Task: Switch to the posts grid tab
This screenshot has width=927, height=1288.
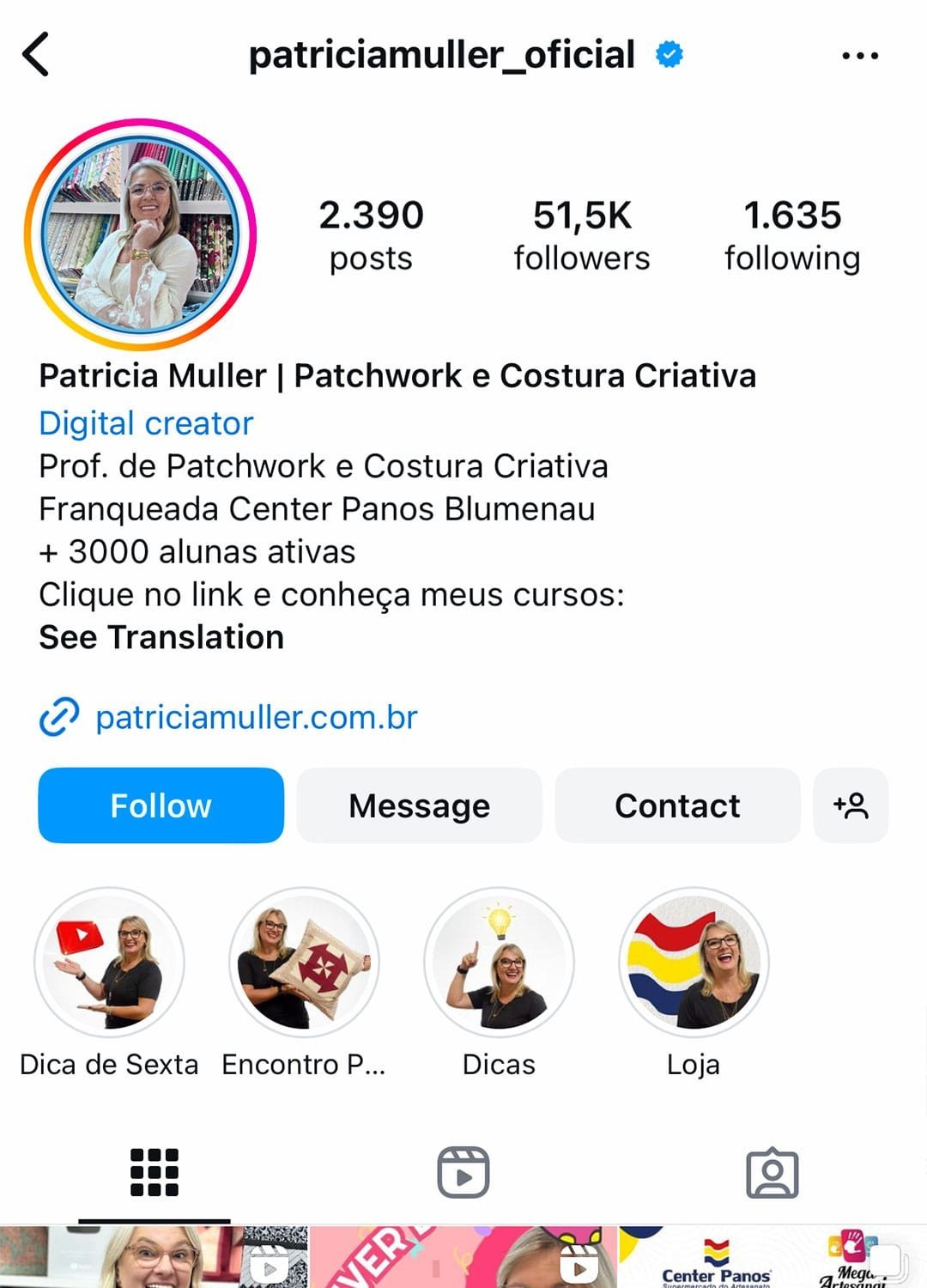Action: pos(154,1172)
